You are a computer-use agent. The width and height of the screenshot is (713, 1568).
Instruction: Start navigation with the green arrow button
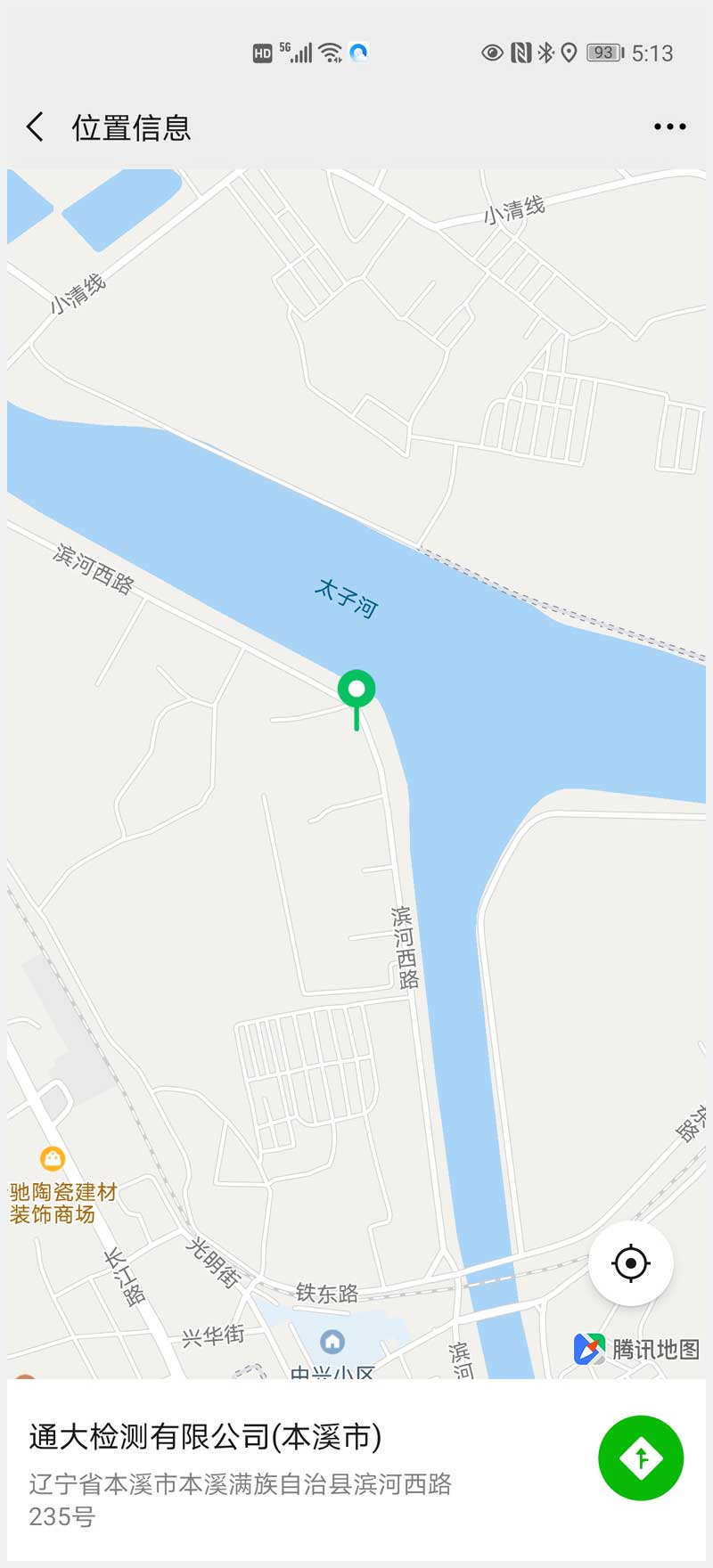pos(641,1458)
